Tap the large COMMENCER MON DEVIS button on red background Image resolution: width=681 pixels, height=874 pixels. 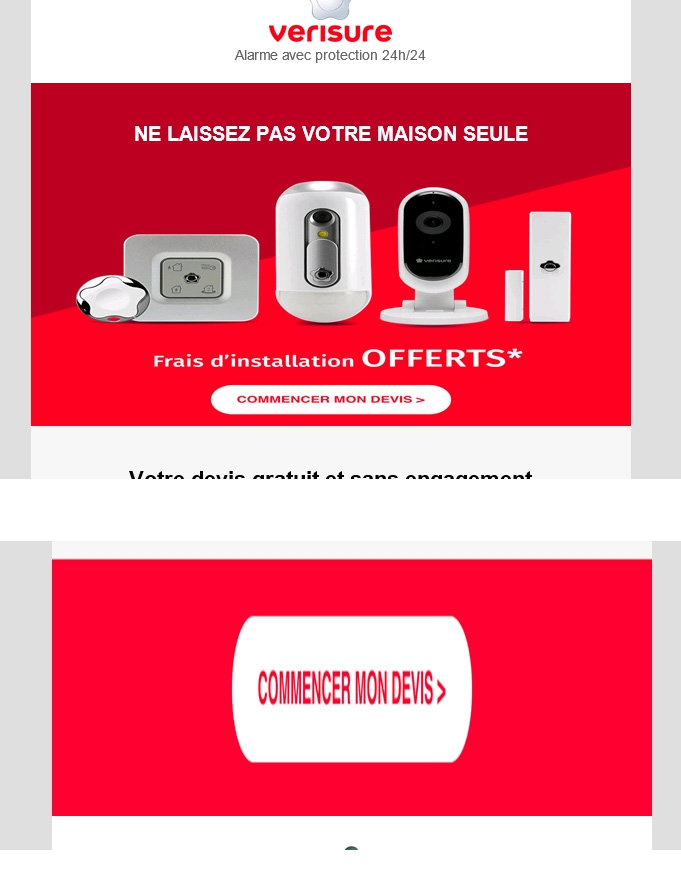click(351, 689)
